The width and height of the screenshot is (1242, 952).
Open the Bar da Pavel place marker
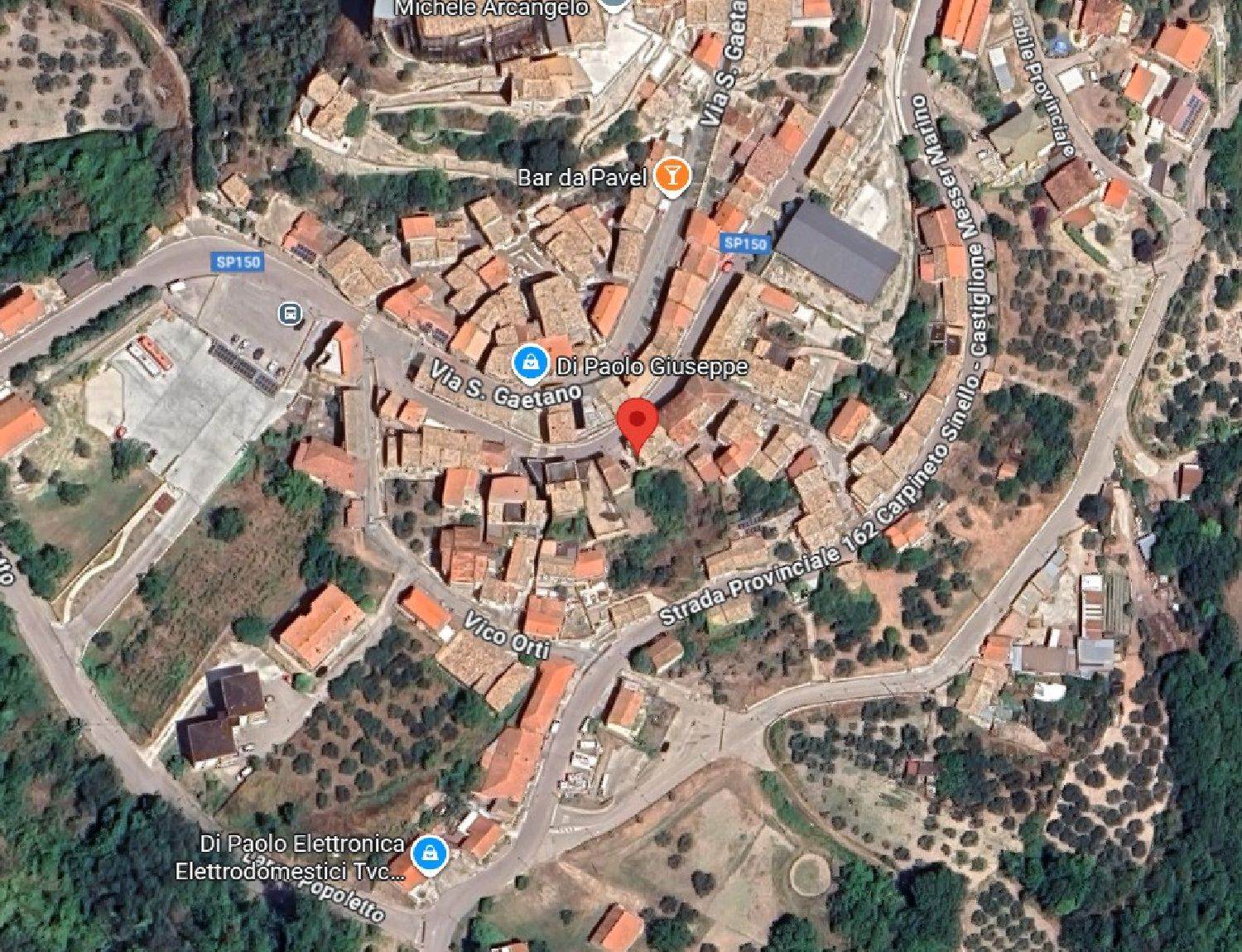click(672, 177)
